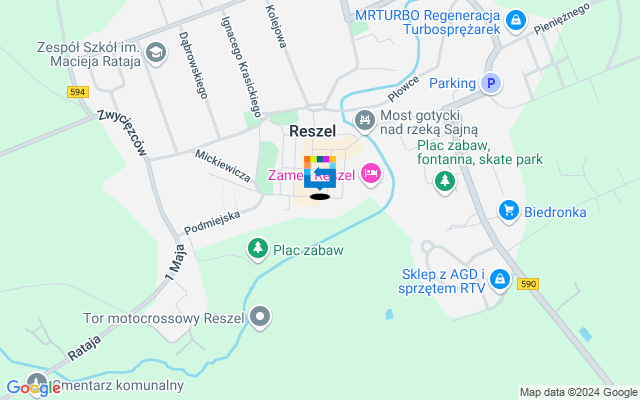Viewport: 640px width, 400px height.
Task: Tap the Zamek Reszel hotel marker
Action: (371, 174)
